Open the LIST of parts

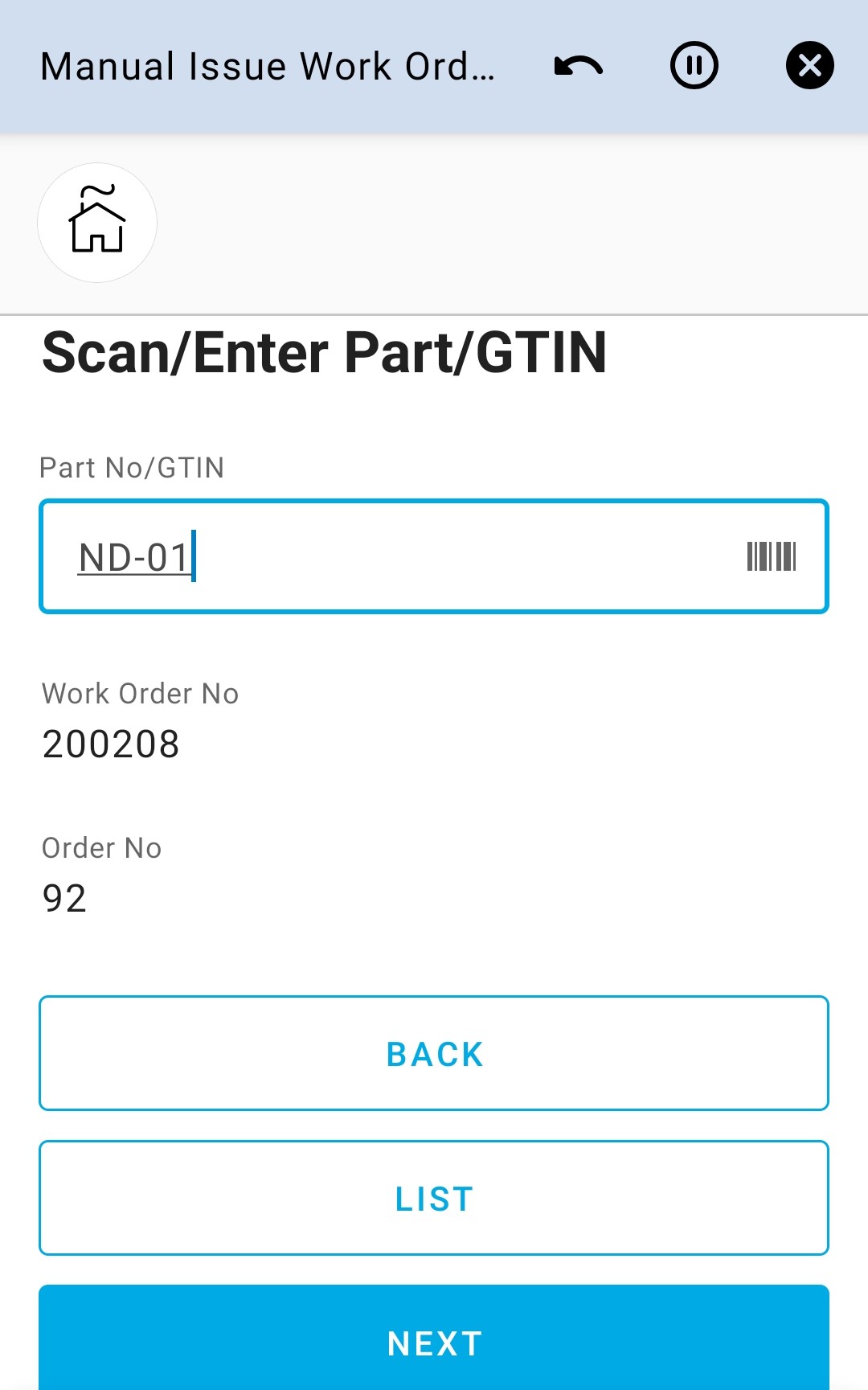pyautogui.click(x=434, y=1198)
